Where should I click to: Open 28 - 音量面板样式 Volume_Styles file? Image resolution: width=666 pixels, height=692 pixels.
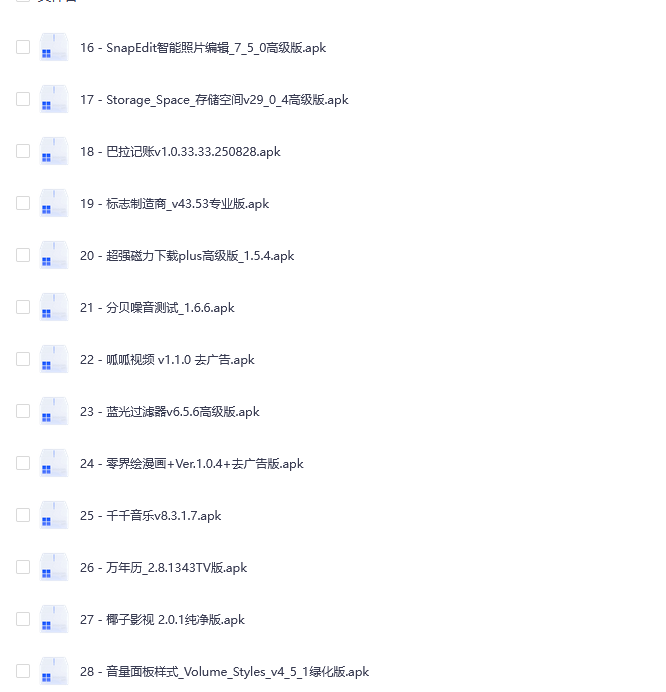pos(224,672)
